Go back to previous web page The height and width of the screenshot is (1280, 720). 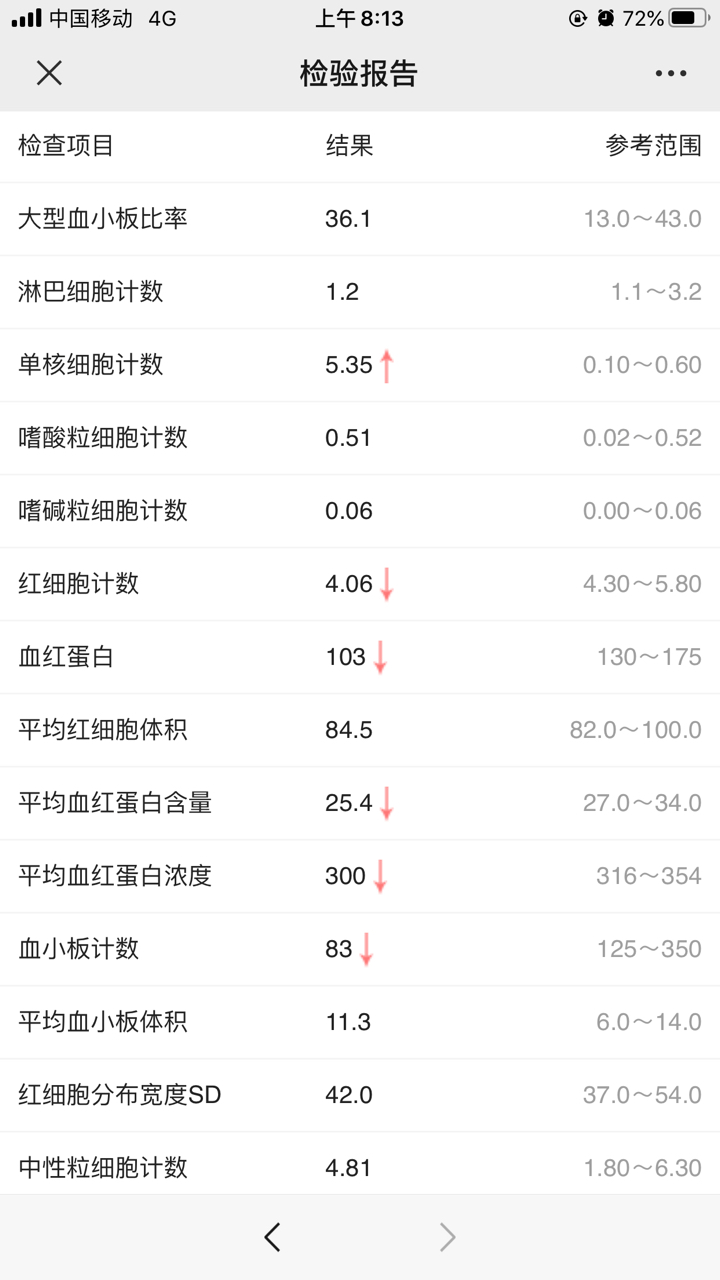(272, 1238)
